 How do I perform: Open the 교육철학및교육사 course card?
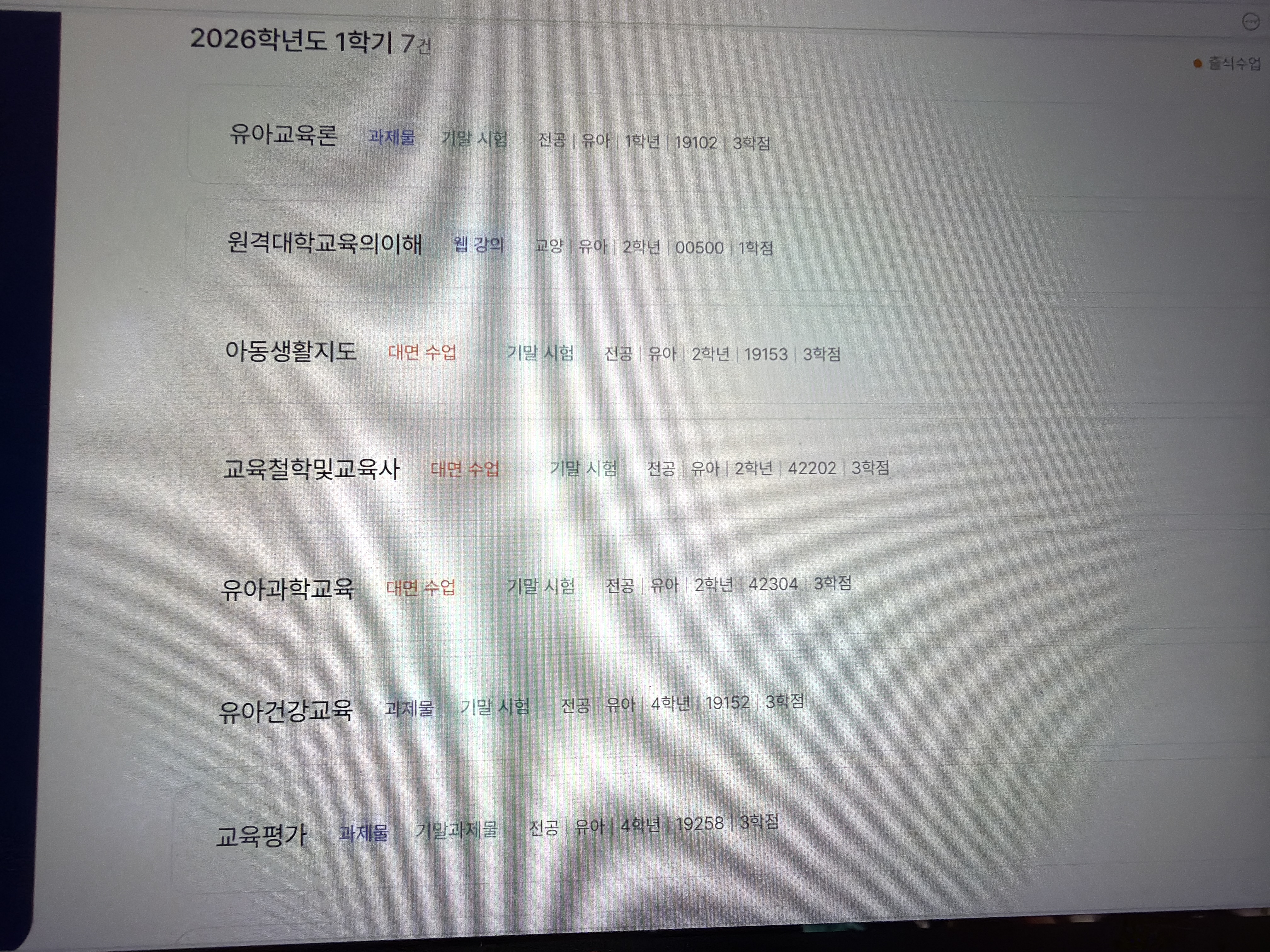311,469
